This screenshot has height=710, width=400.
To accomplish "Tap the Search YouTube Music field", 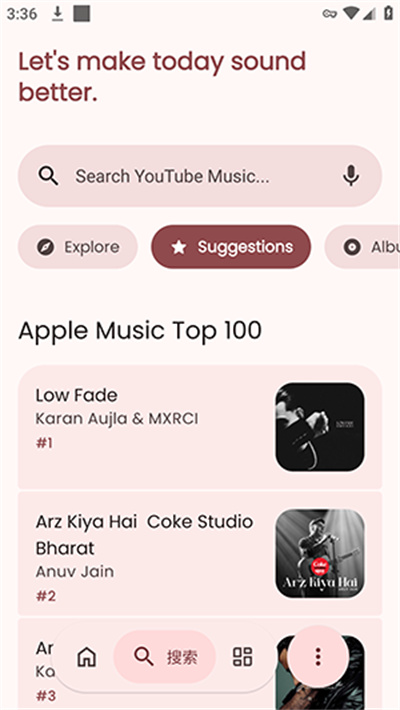I will (x=199, y=176).
